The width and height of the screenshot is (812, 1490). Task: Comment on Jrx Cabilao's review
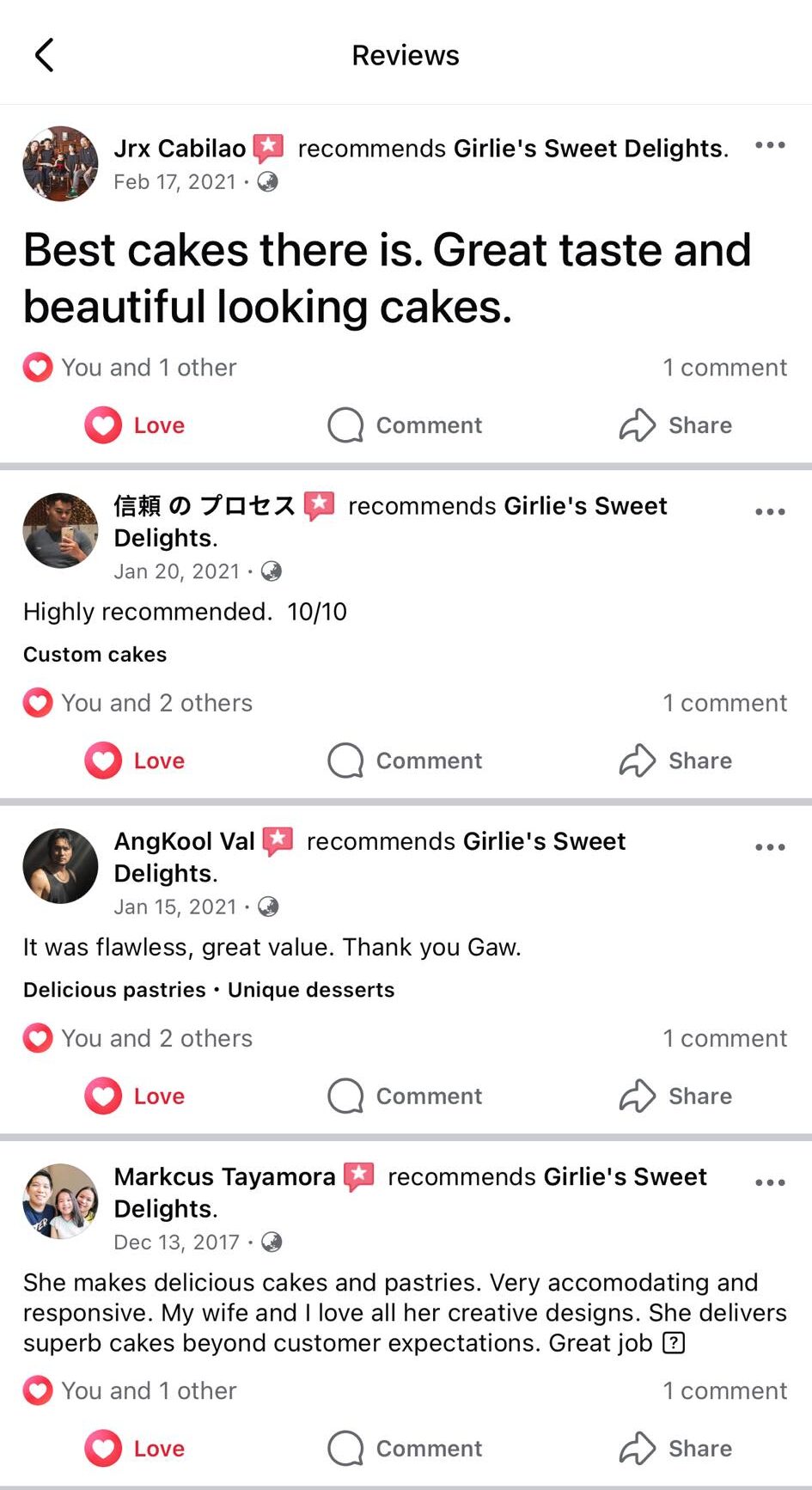click(x=405, y=425)
